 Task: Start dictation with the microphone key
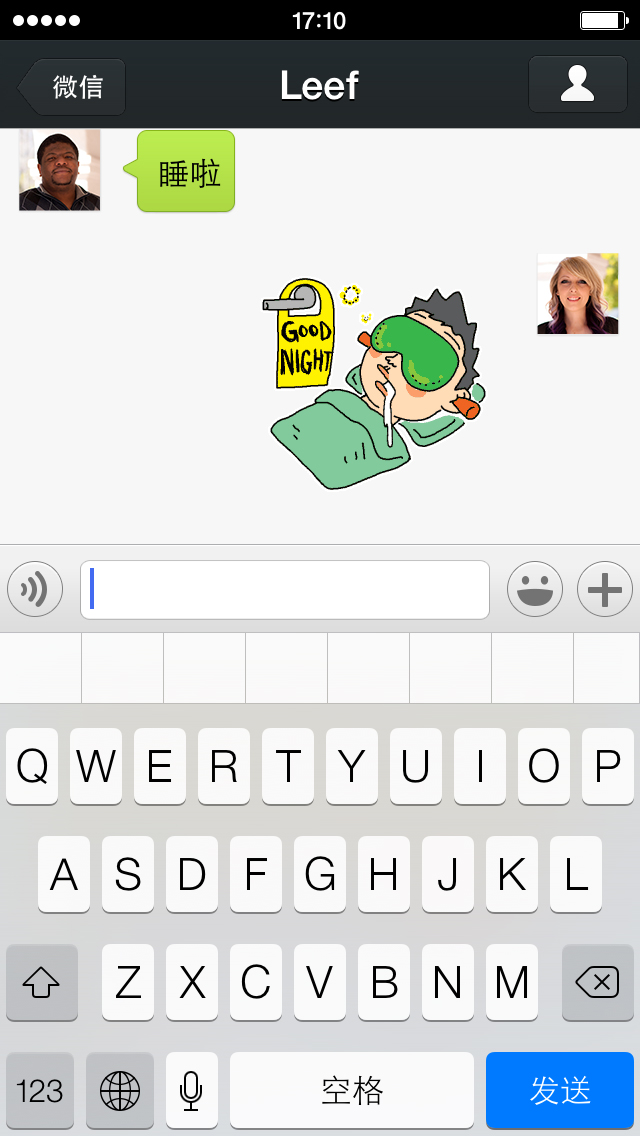click(191, 1090)
